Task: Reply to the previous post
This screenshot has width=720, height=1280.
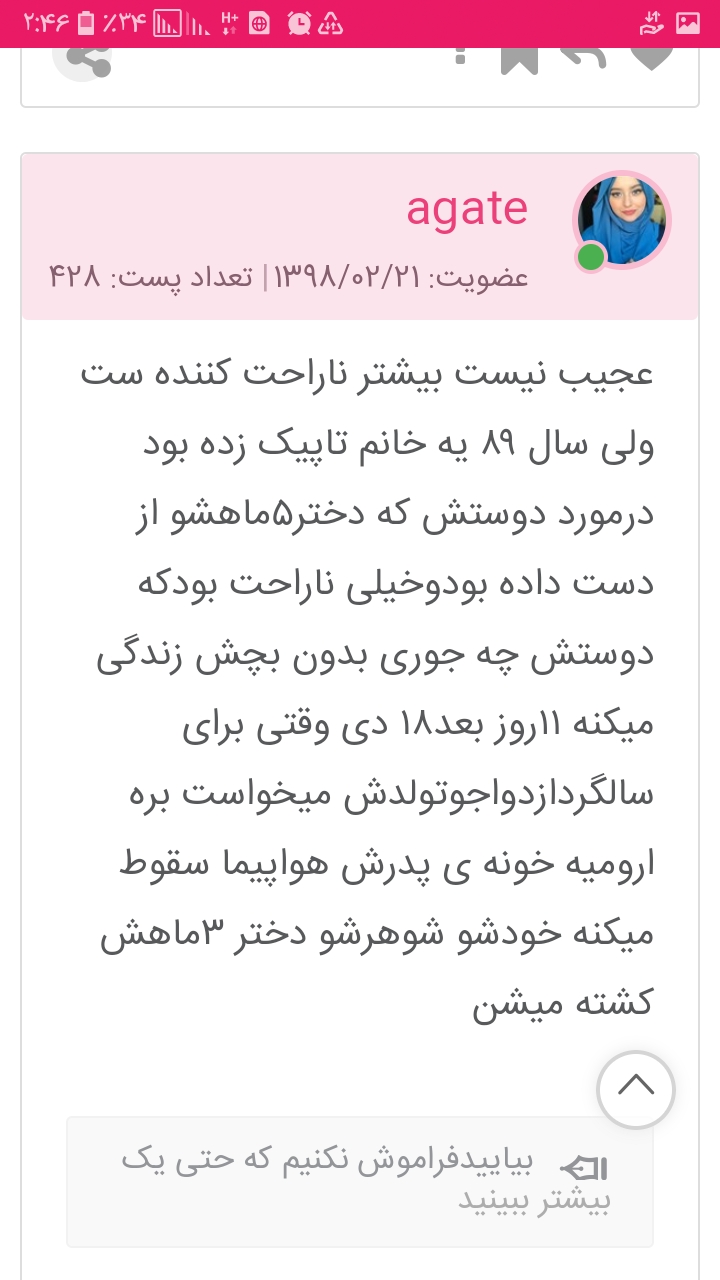Action: coord(583,58)
